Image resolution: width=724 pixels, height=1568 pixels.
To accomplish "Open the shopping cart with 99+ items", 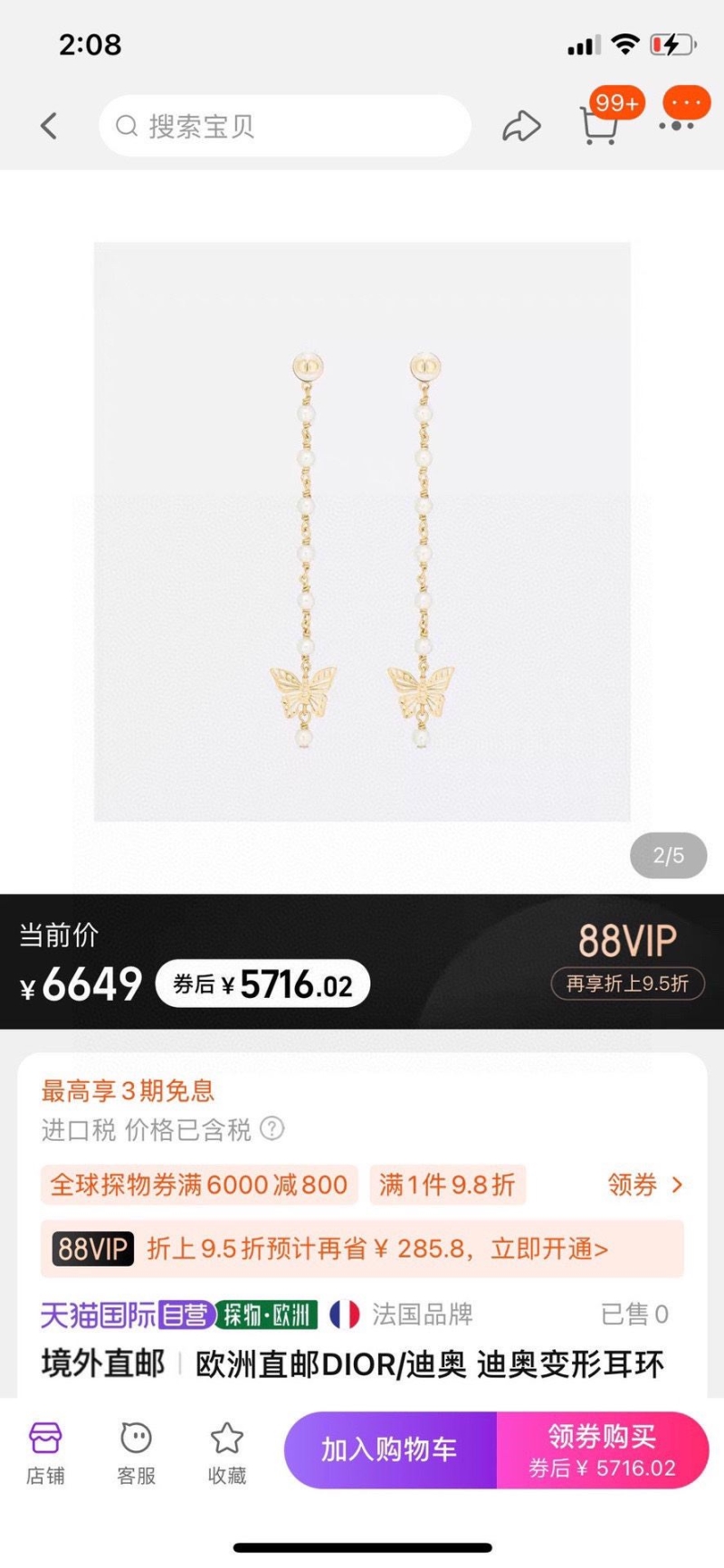I will click(599, 126).
